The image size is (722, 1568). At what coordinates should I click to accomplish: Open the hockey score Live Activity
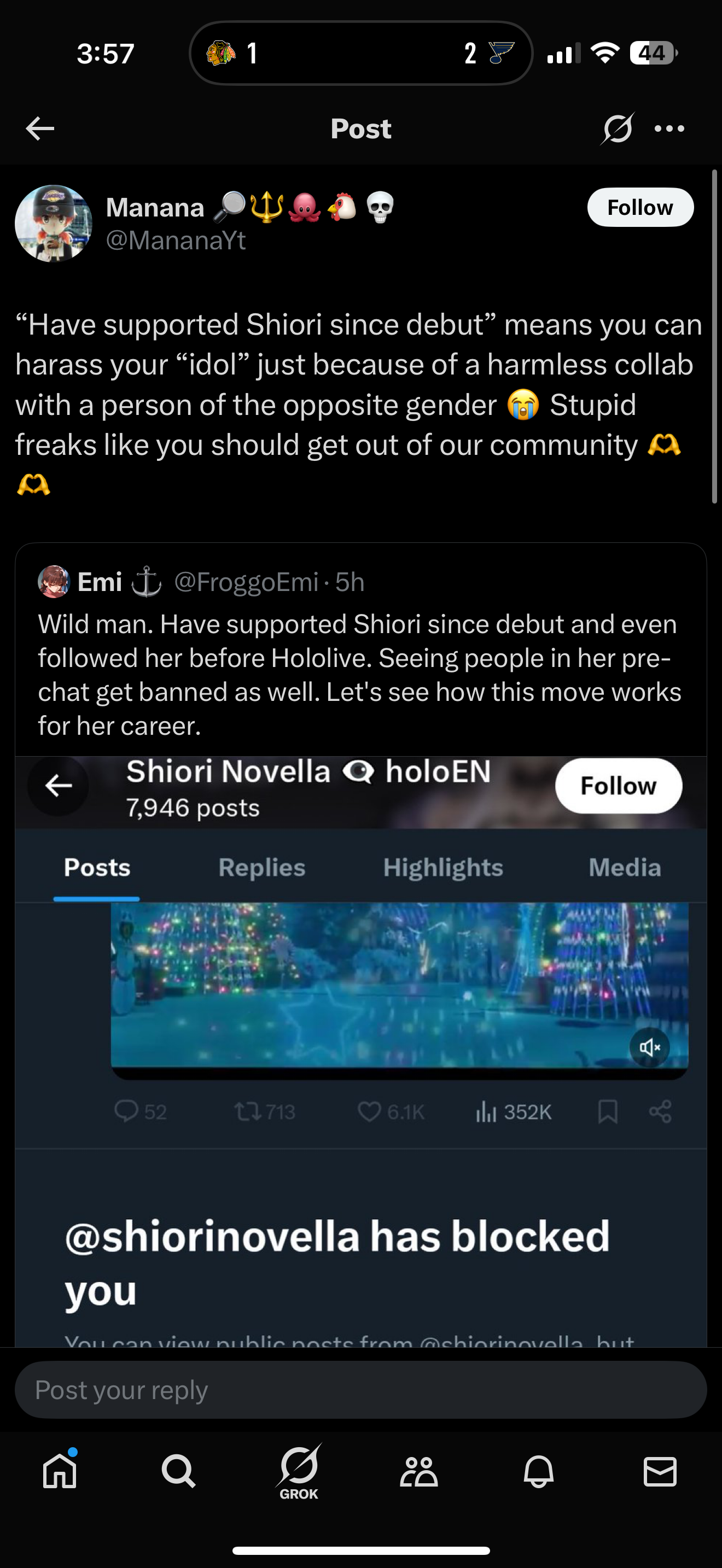[361, 54]
